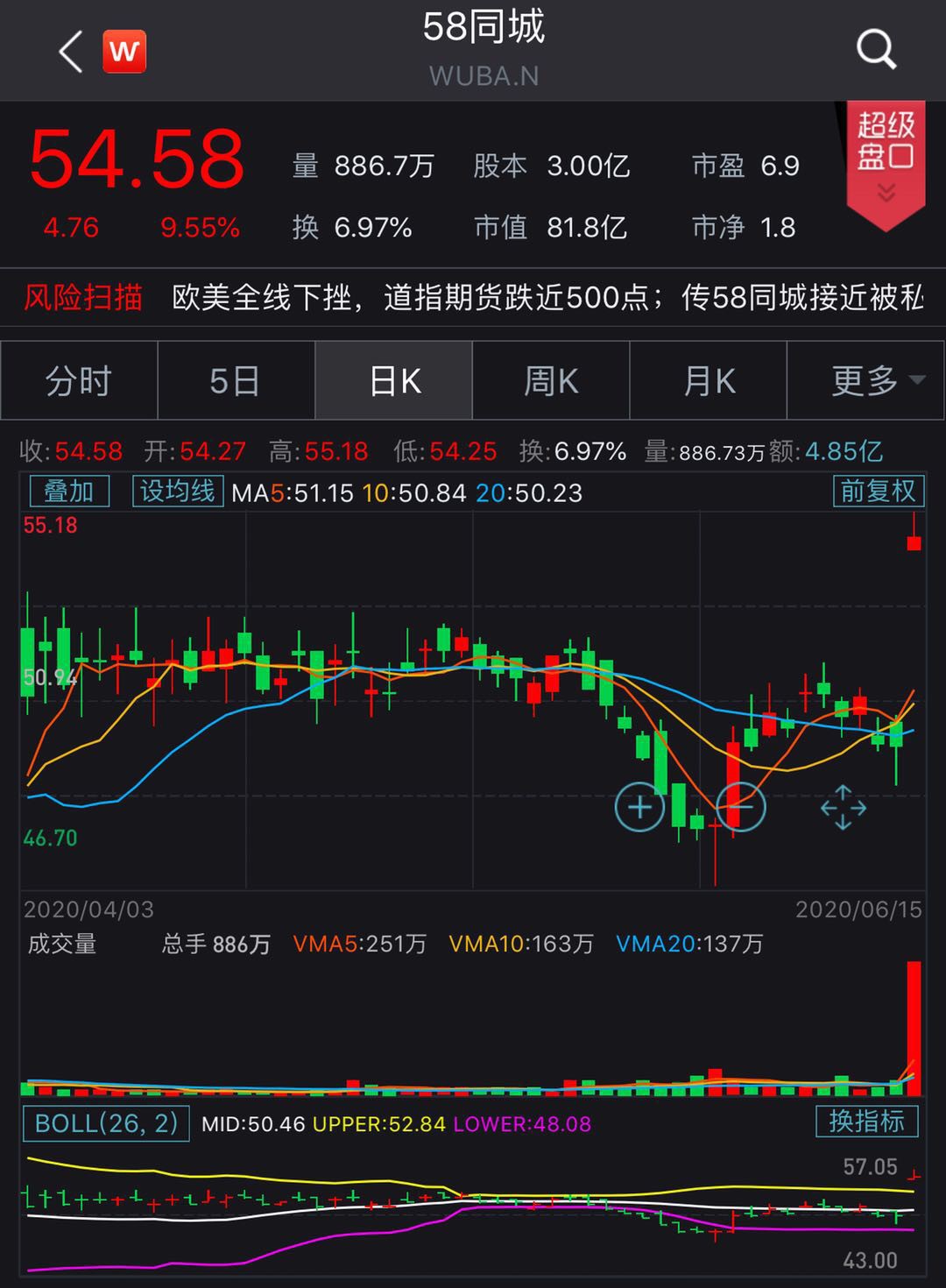Zoom in the chart with plus
The width and height of the screenshot is (946, 1288).
click(639, 807)
